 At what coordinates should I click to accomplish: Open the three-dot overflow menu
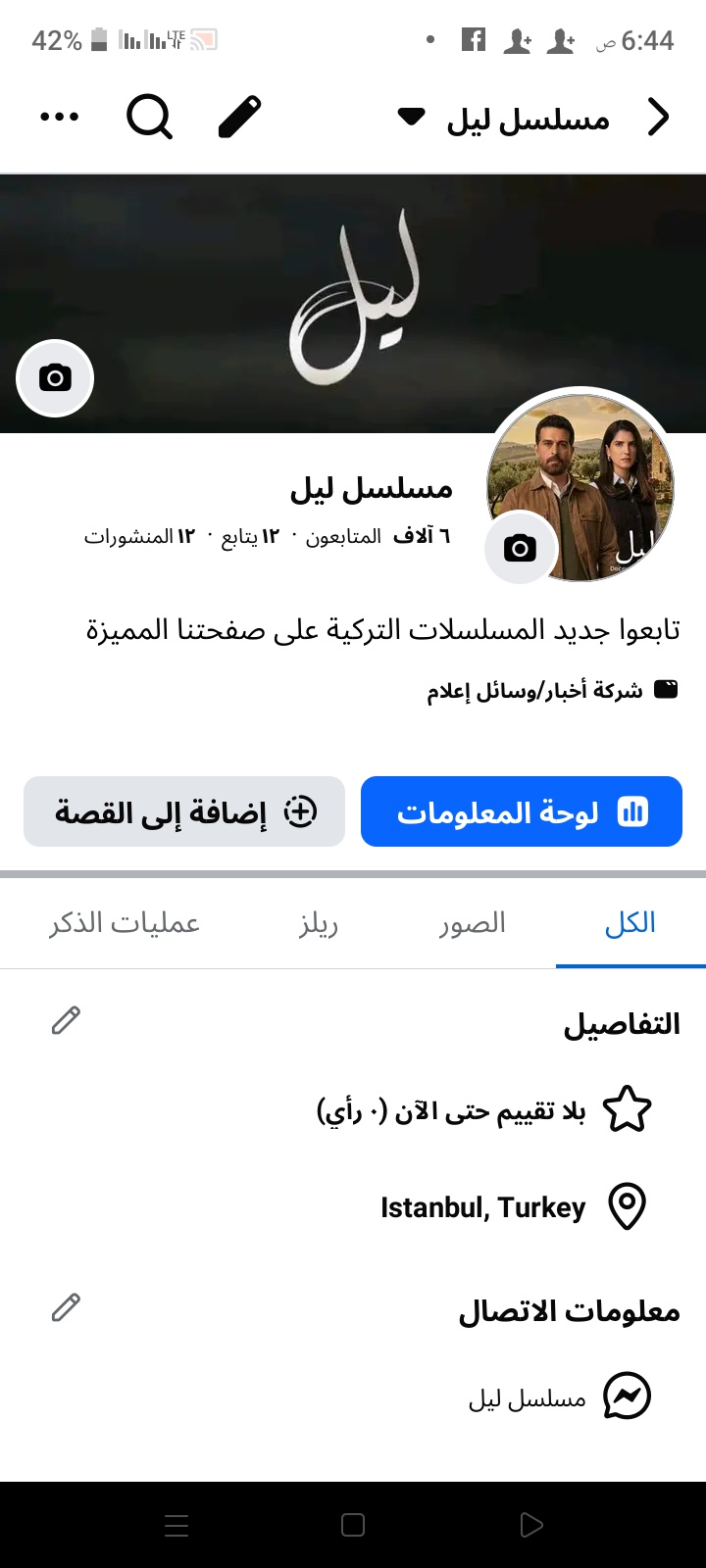[x=59, y=119]
